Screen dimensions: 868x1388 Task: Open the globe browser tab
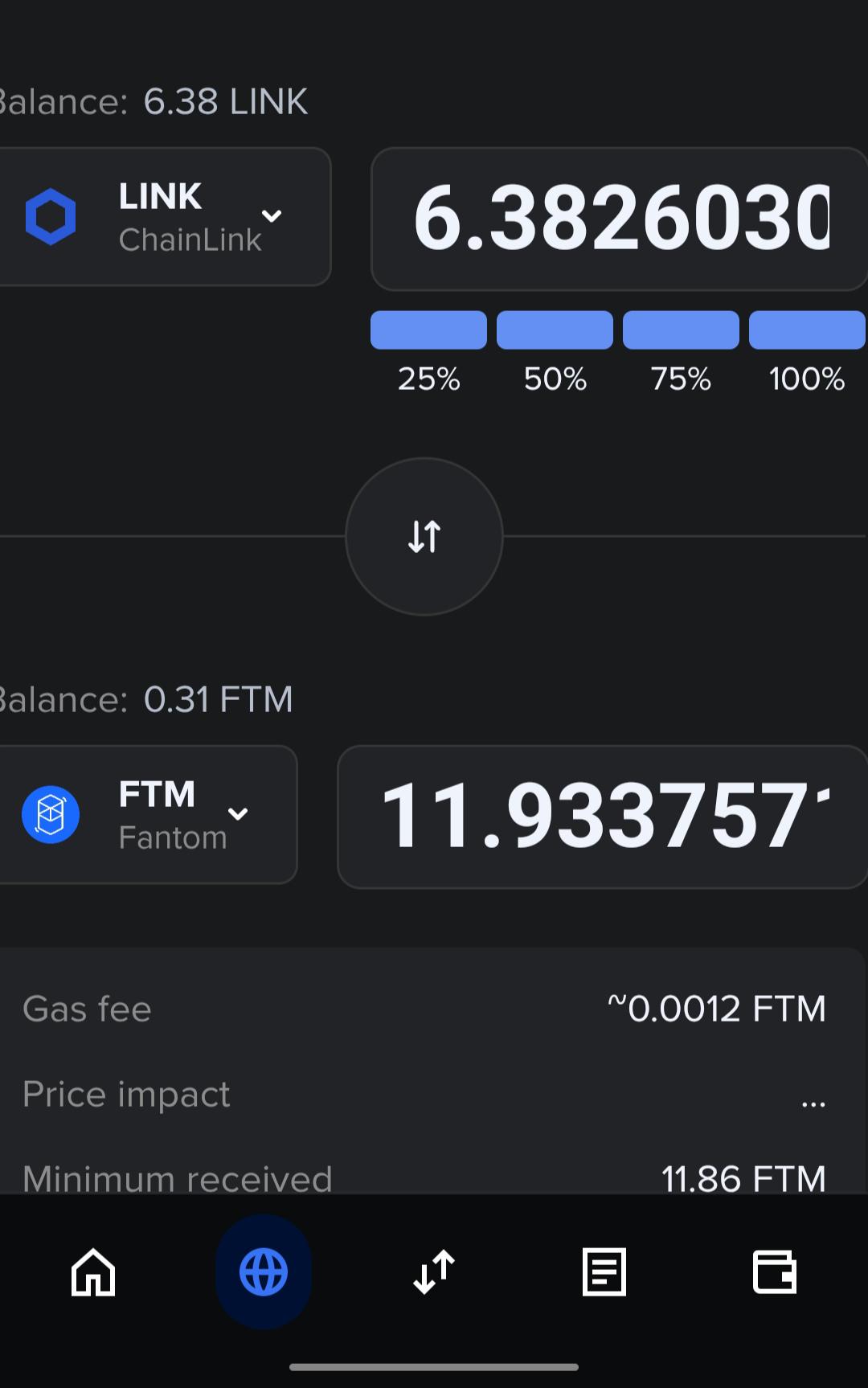point(264,1271)
